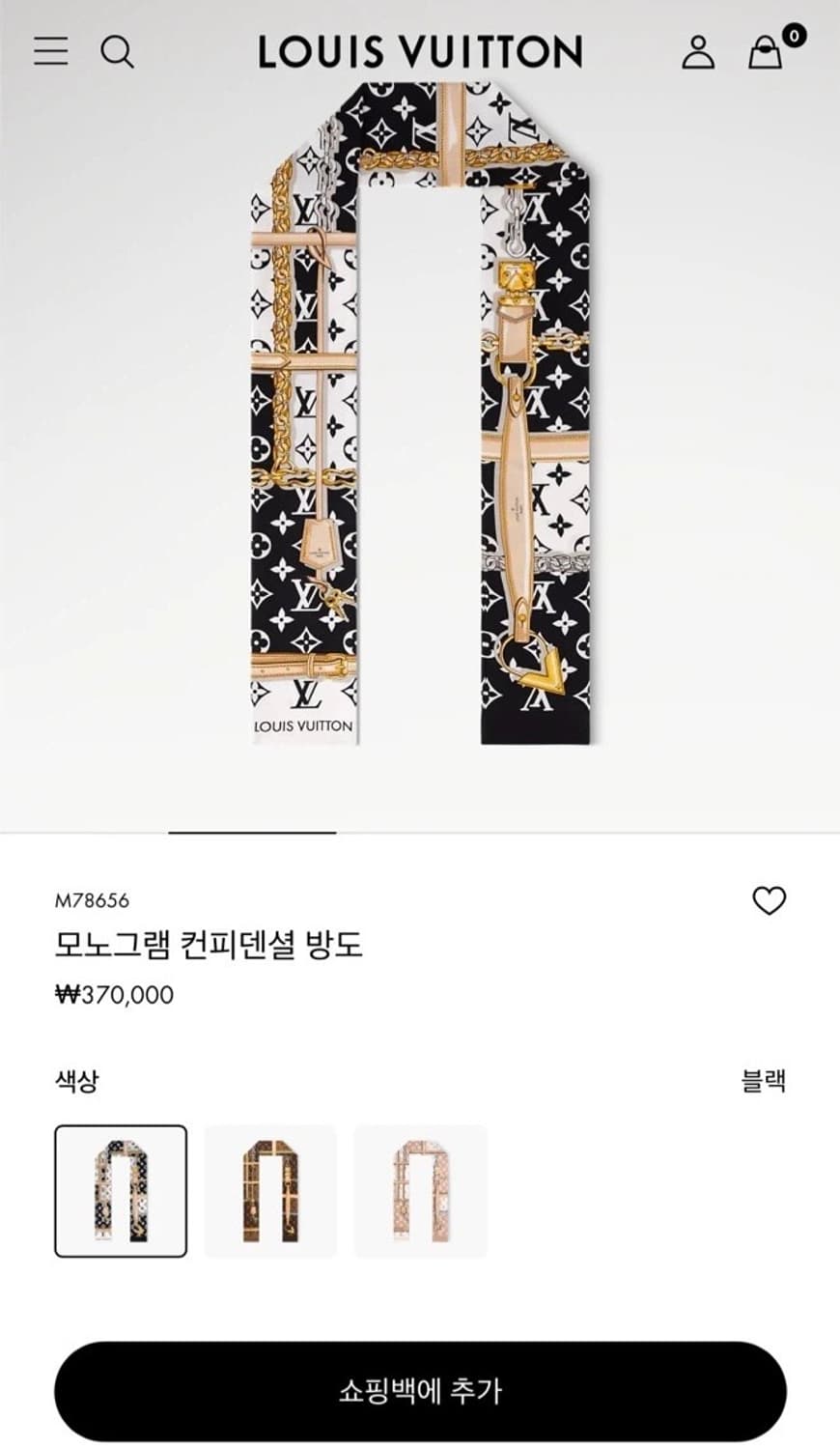Choose the brown bandeau color variant
The width and height of the screenshot is (840, 1449).
pyautogui.click(x=268, y=1191)
